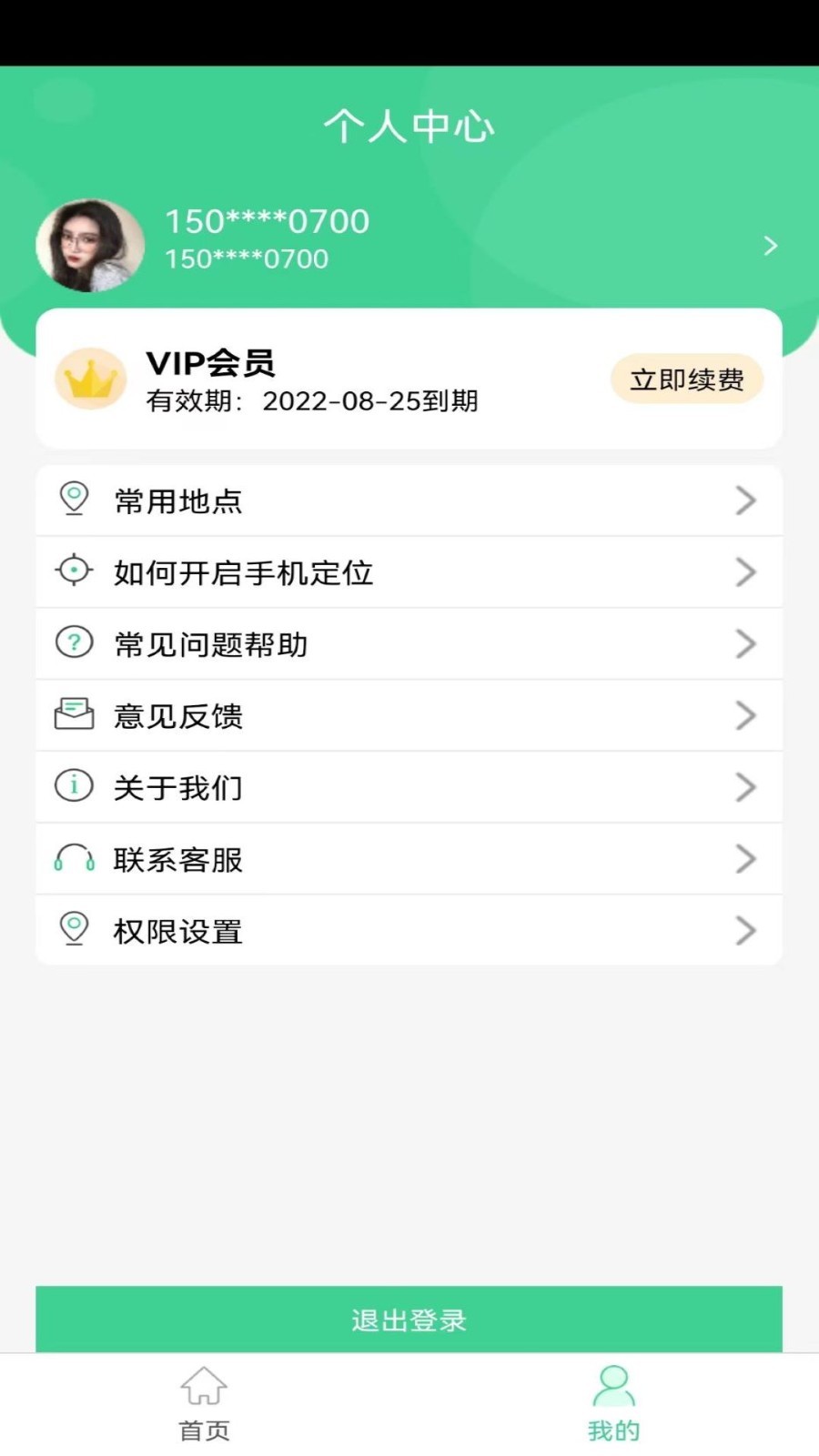819x1456 pixels.
Task: Open 常用地点 settings row
Action: coord(409,500)
